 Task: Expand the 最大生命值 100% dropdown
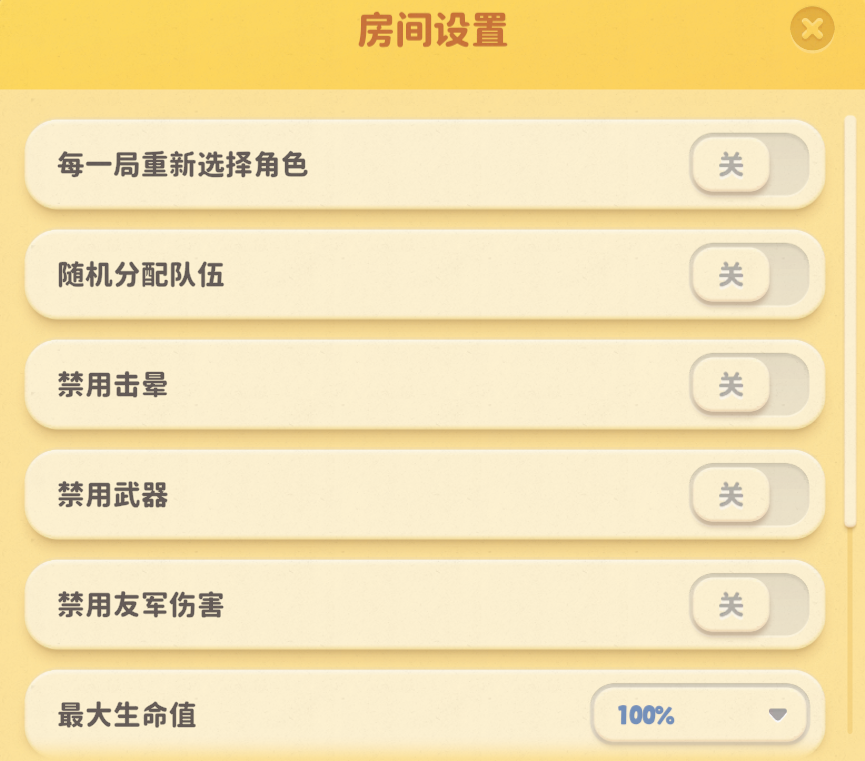click(x=700, y=715)
